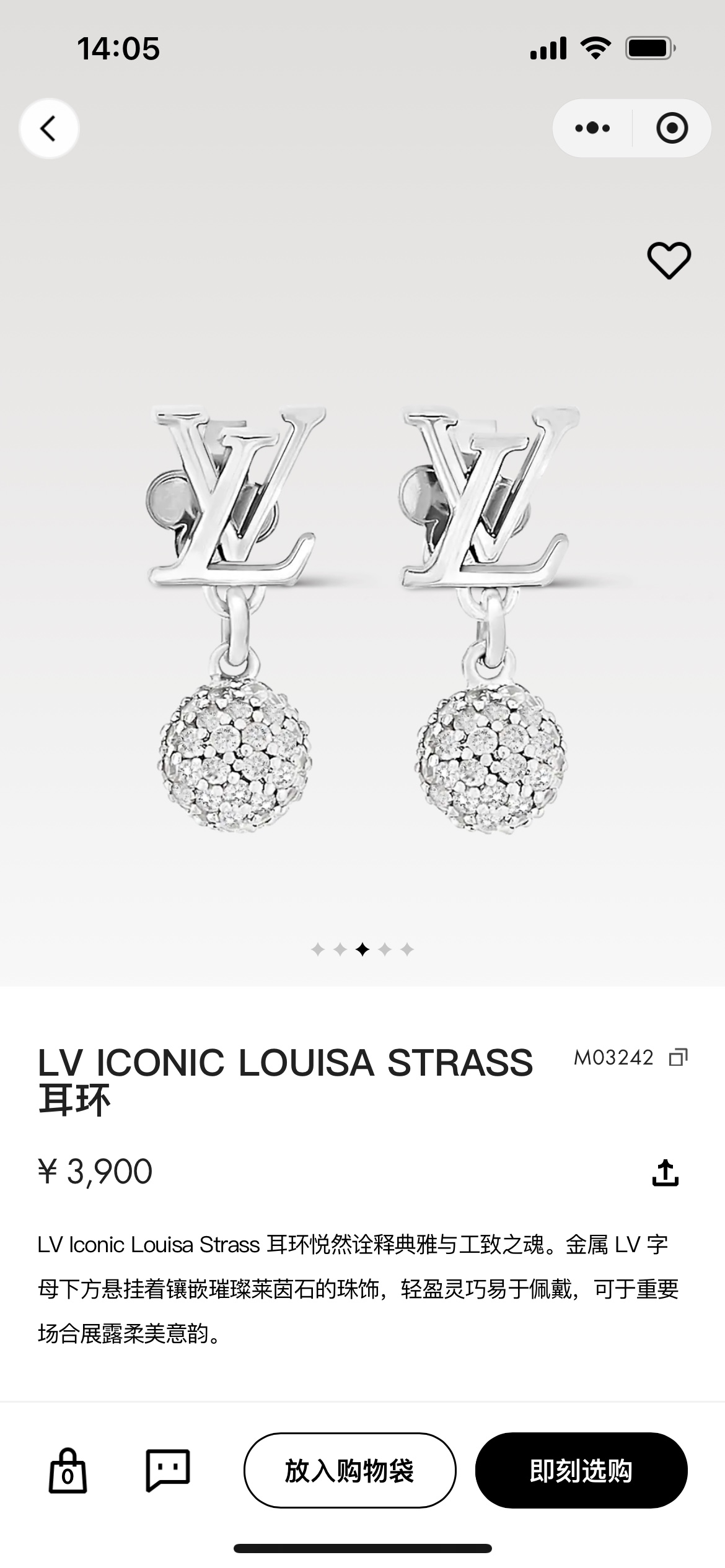Viewport: 725px width, 1568px height.
Task: Open the customer service chat
Action: pyautogui.click(x=167, y=1470)
